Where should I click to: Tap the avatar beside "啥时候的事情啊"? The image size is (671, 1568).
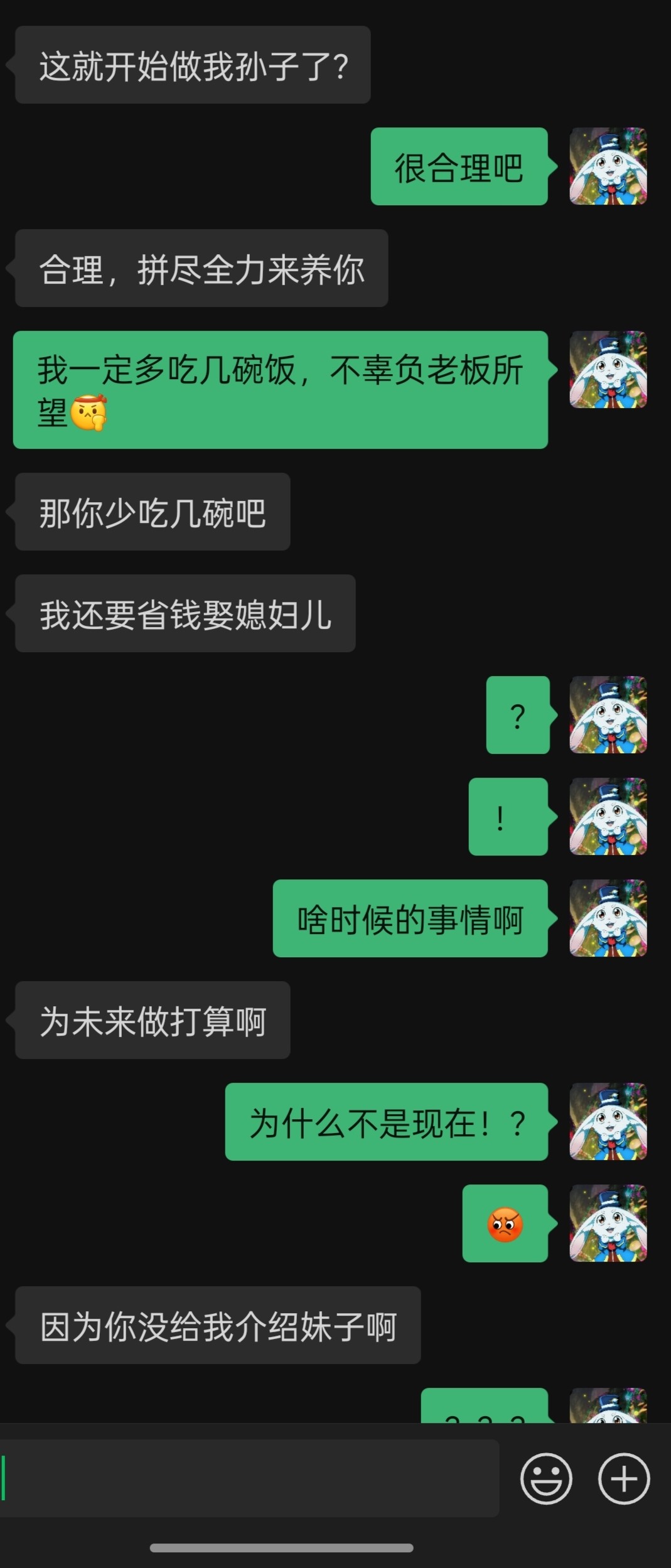point(608,918)
